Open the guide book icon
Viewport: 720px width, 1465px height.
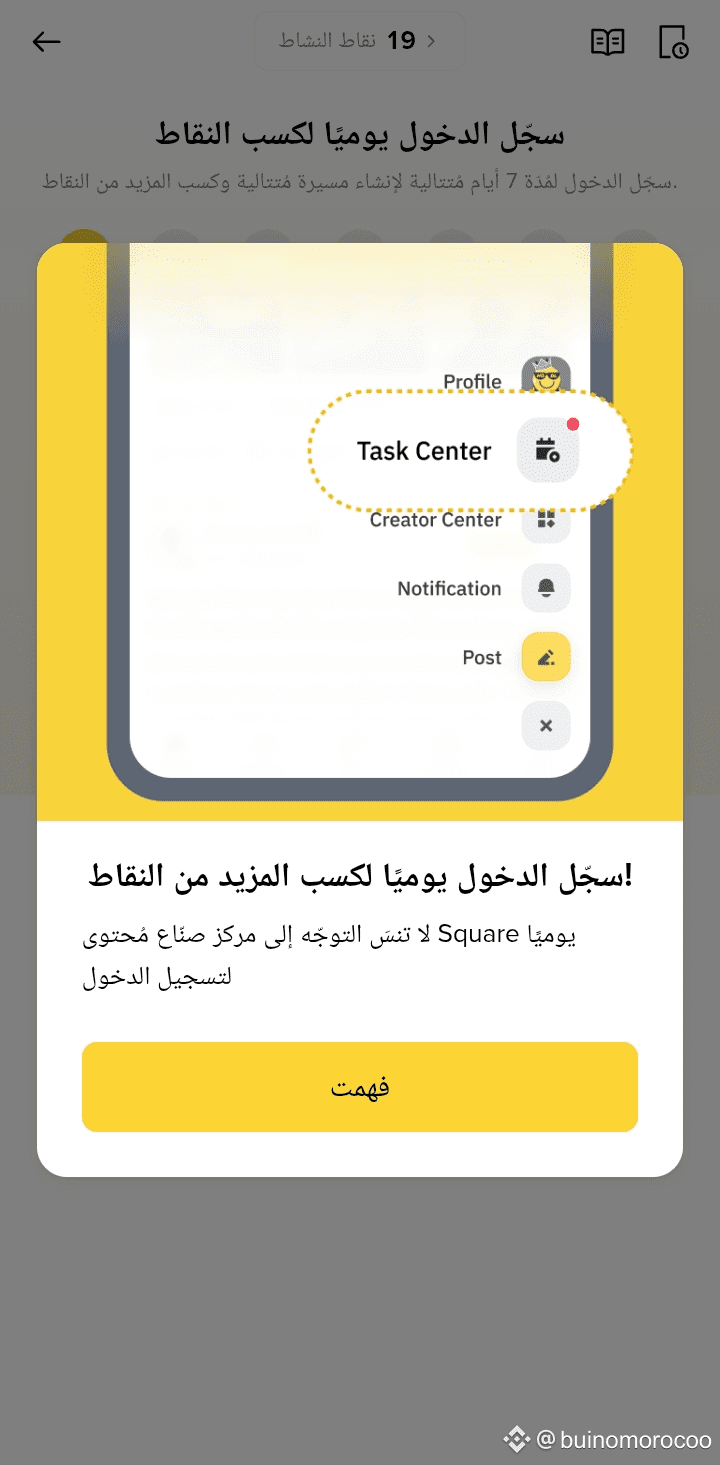(607, 42)
